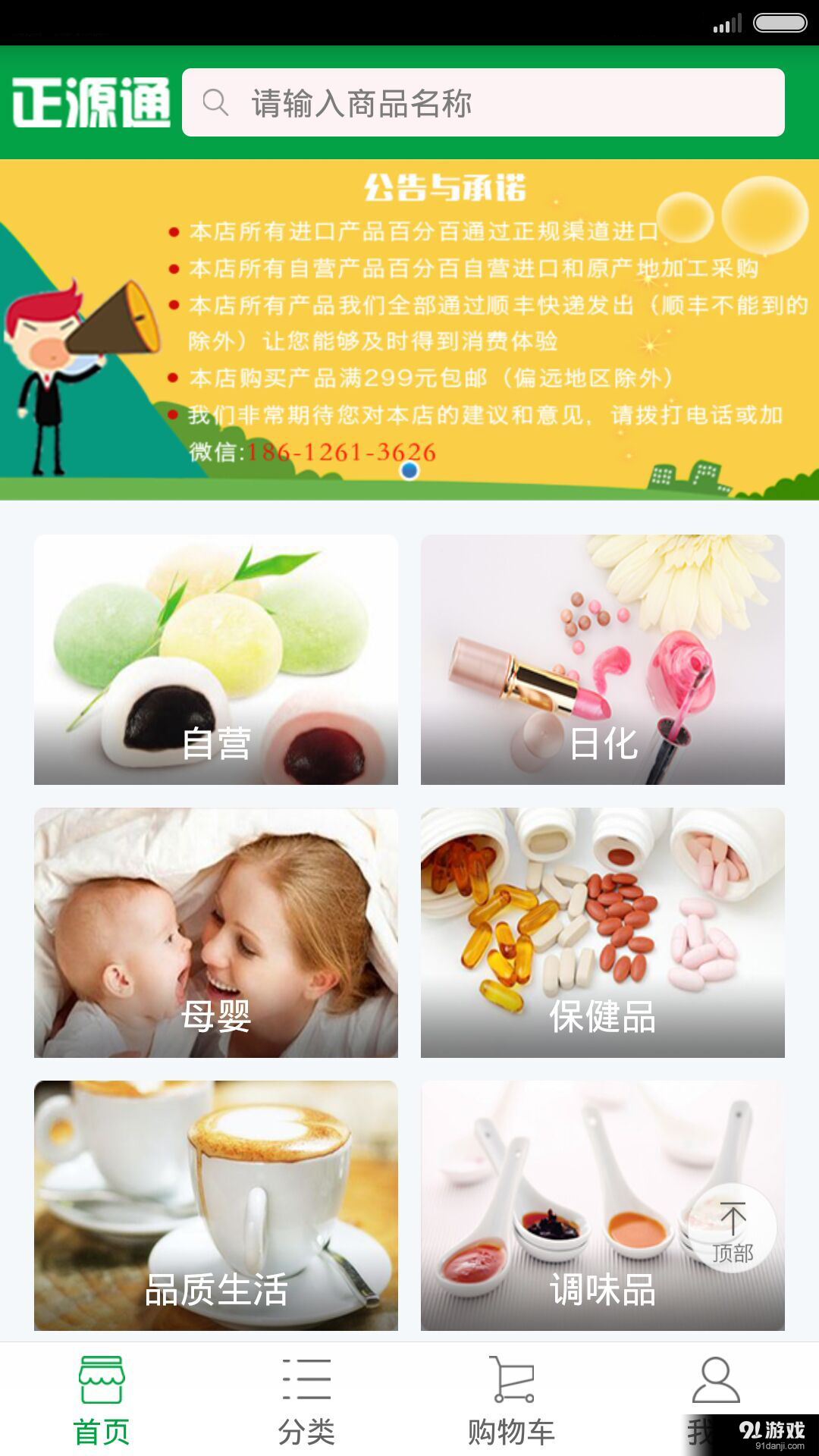Go to the 购物车 cart tab

point(512,1400)
